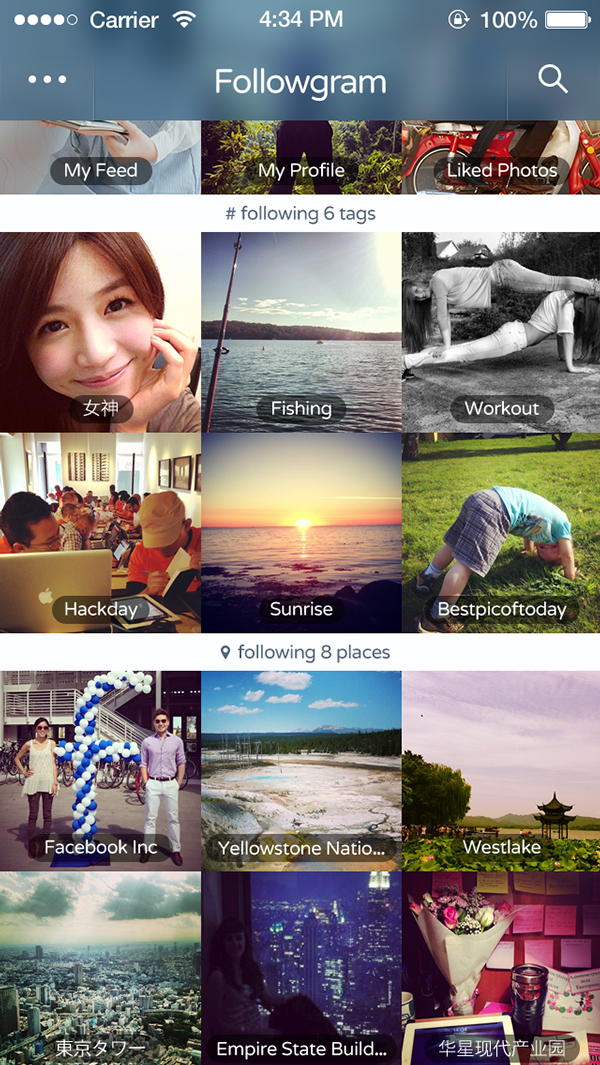Open the Fishing tag
The height and width of the screenshot is (1065, 600).
301,332
